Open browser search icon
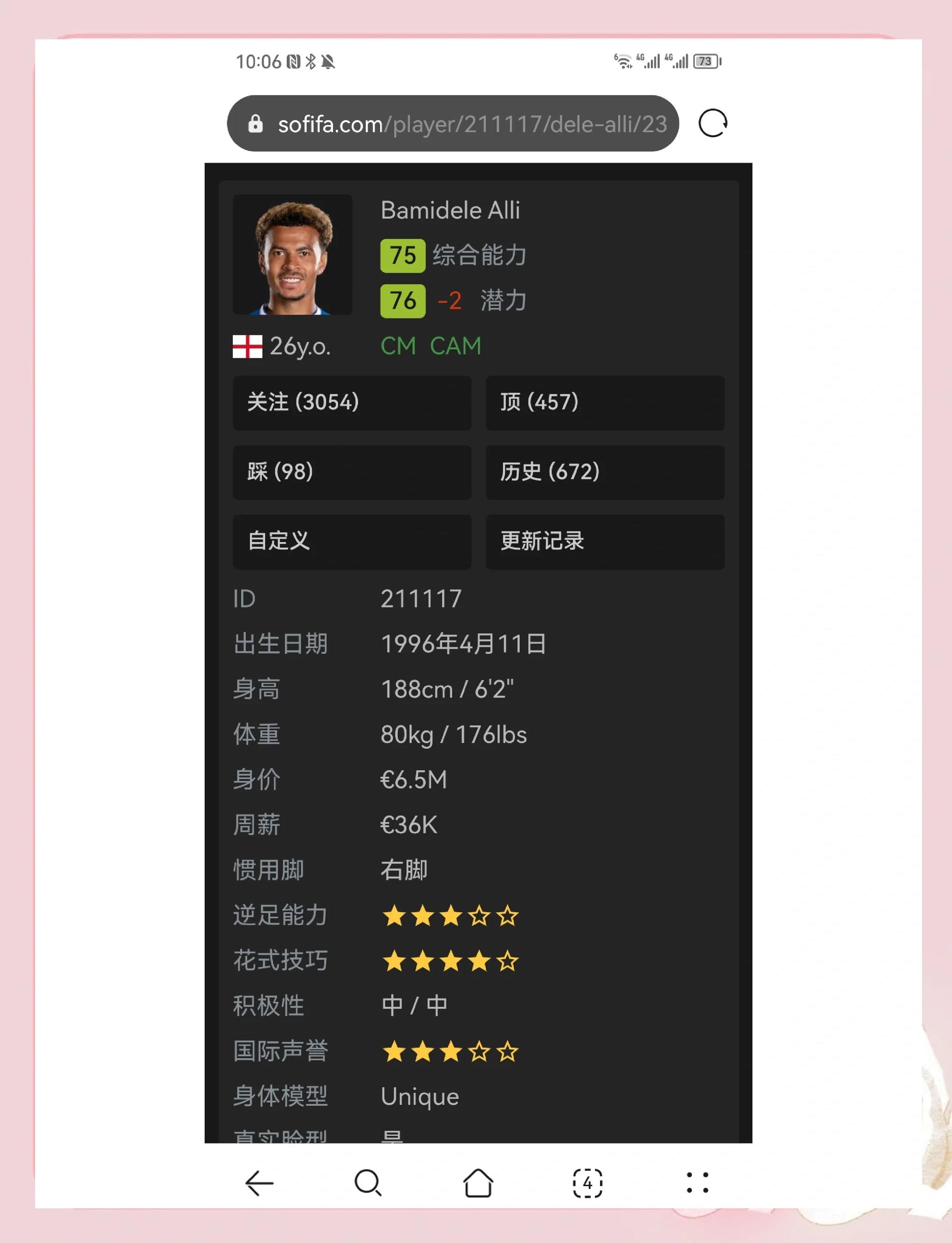The image size is (952, 1243). (368, 1183)
